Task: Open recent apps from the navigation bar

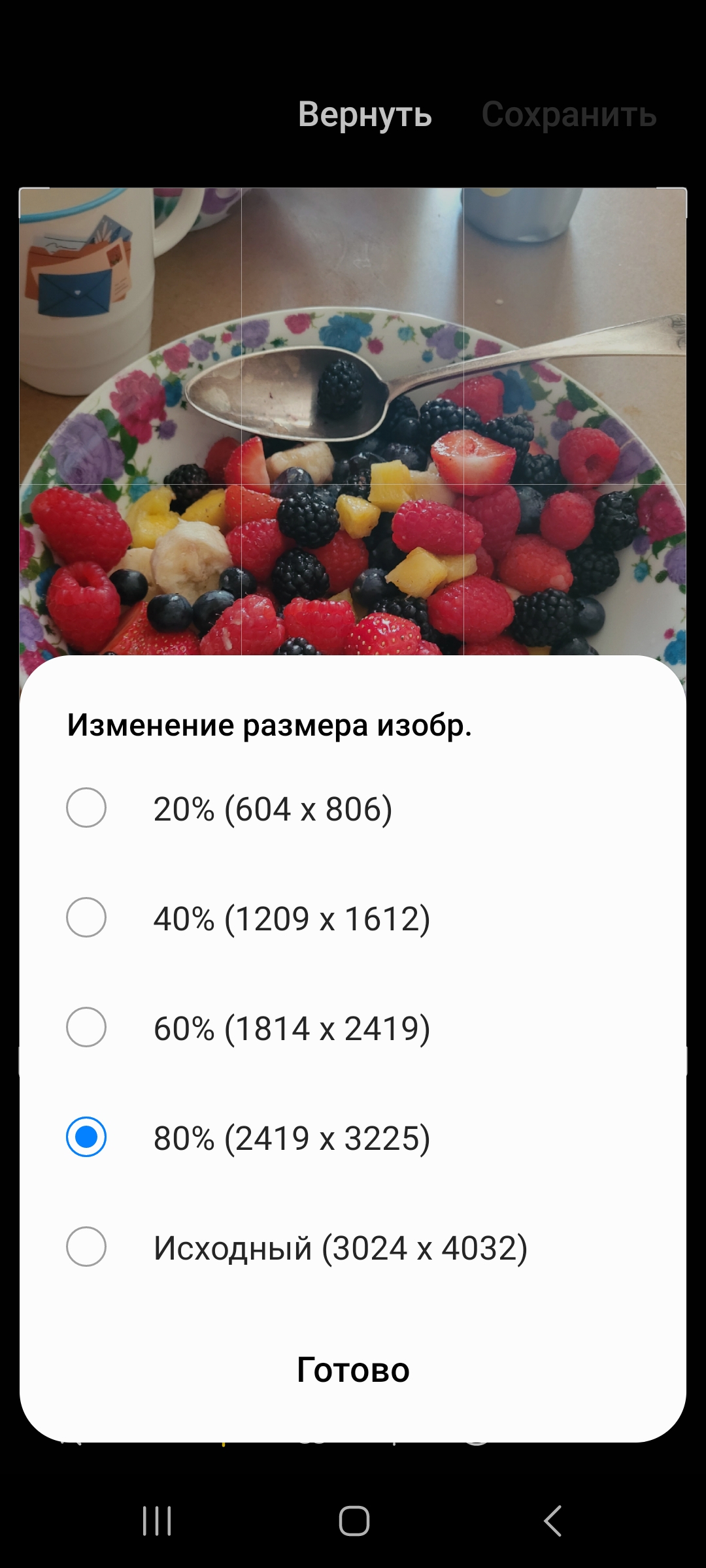Action: 157,1520
